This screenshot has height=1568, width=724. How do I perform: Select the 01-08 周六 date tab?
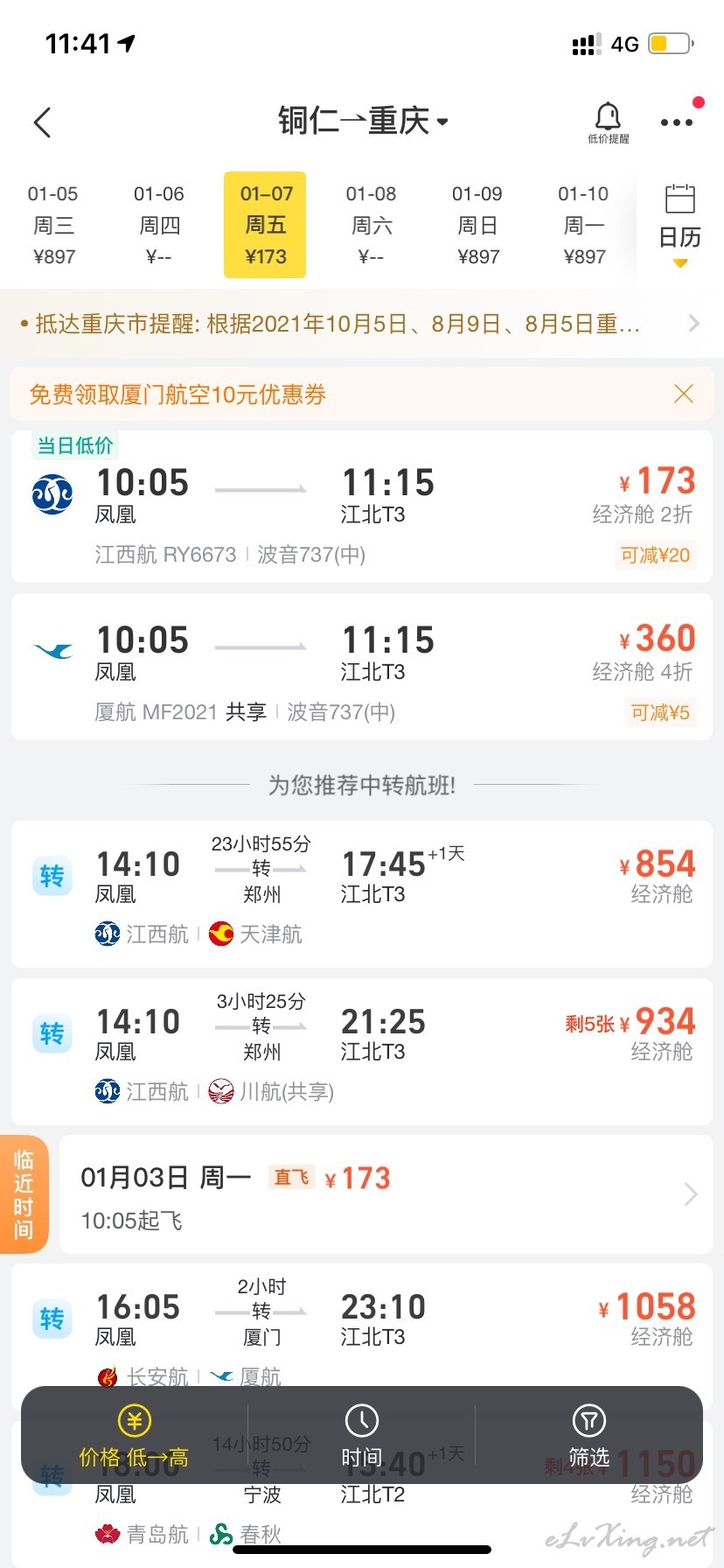371,225
